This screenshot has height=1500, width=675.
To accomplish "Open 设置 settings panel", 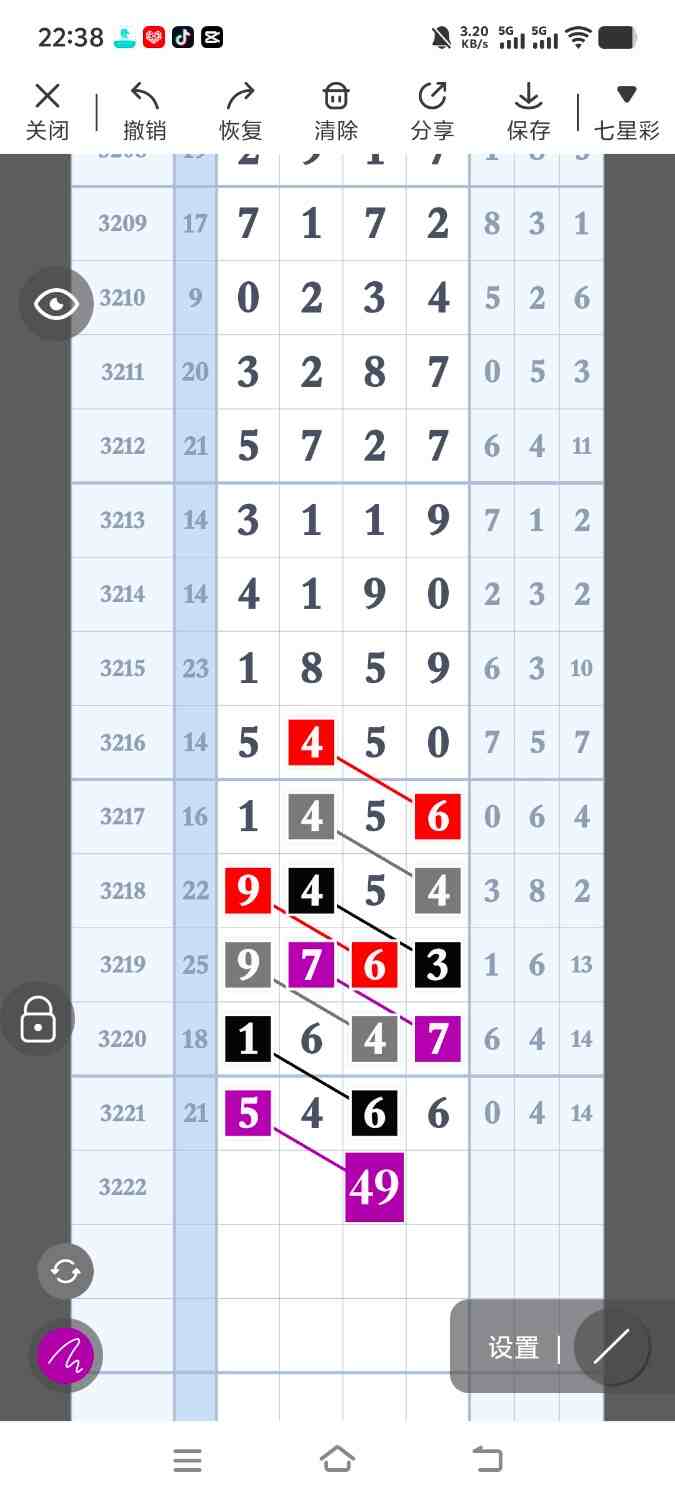I will click(513, 1347).
